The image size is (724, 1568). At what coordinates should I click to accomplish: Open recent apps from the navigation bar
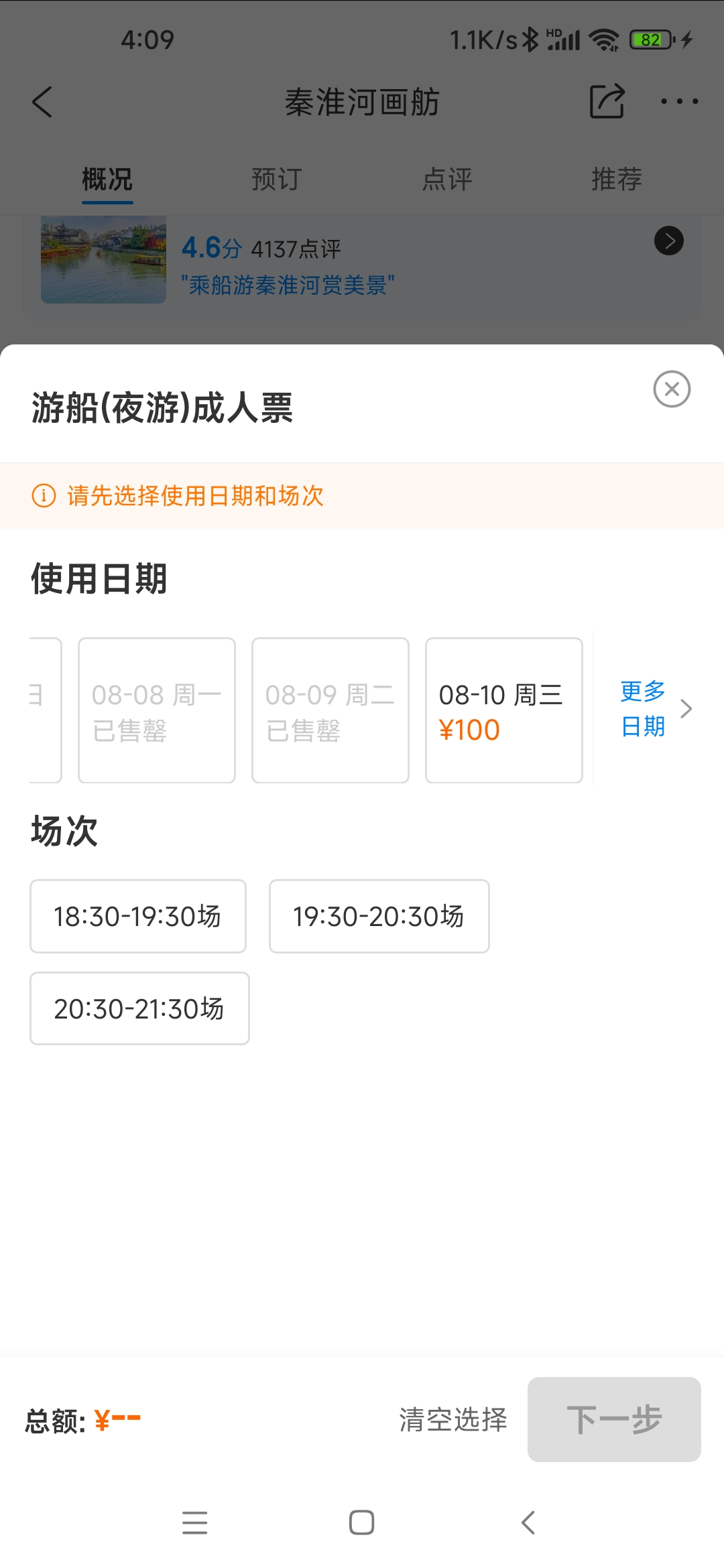tap(194, 1522)
